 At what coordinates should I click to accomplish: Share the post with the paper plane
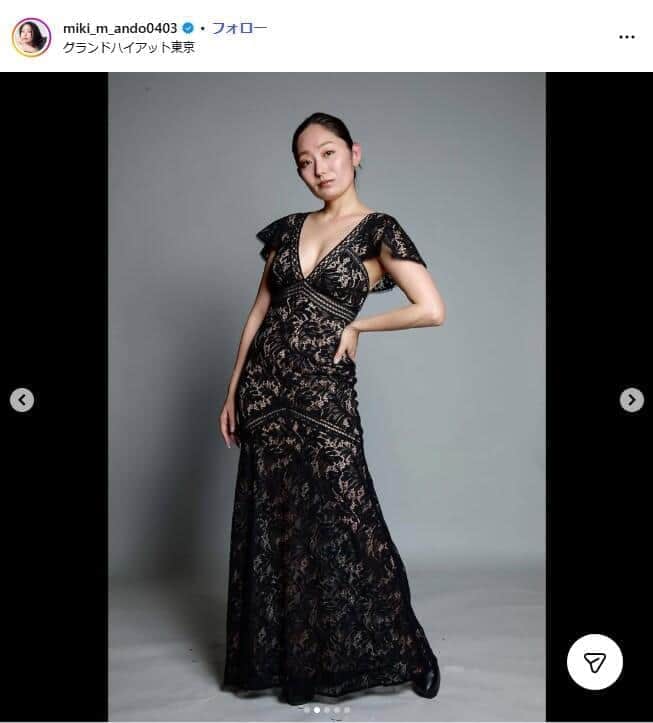click(594, 662)
